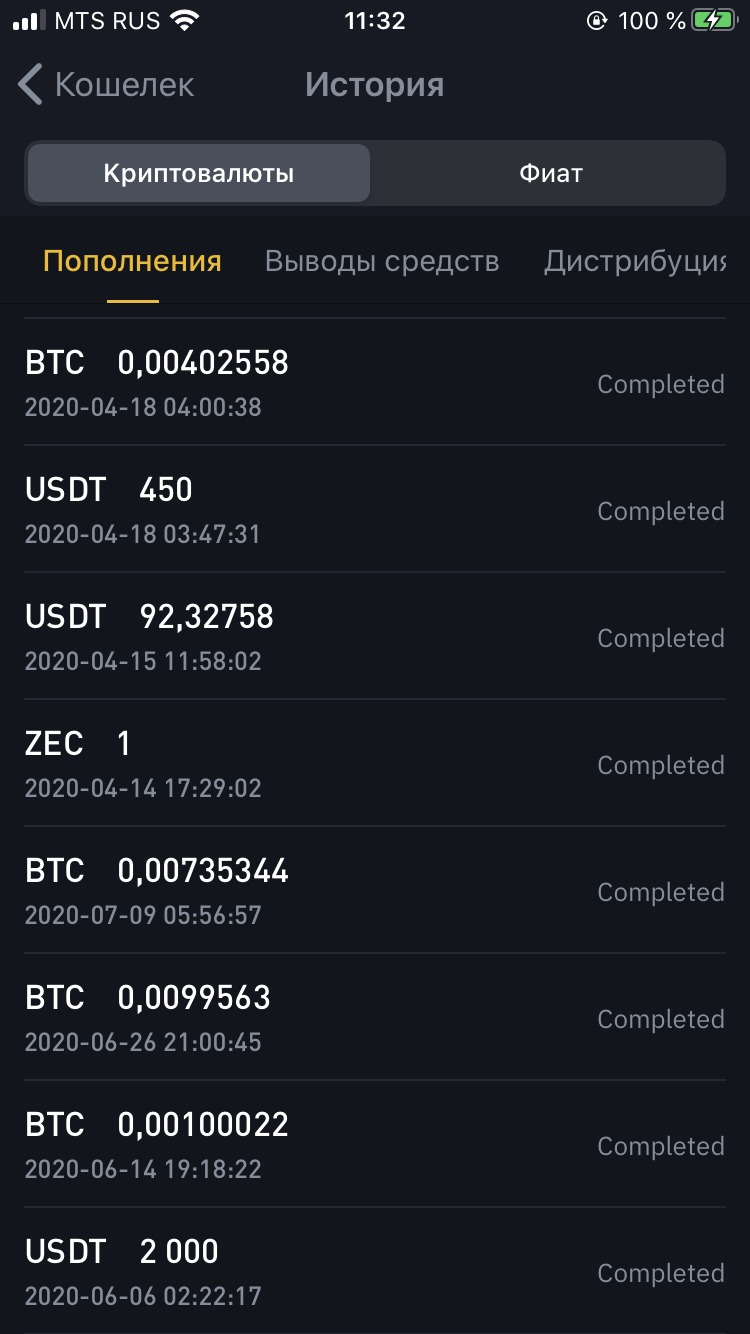View the USDT 2 000 deposit
Screen dimensions: 750x1334
375,1272
